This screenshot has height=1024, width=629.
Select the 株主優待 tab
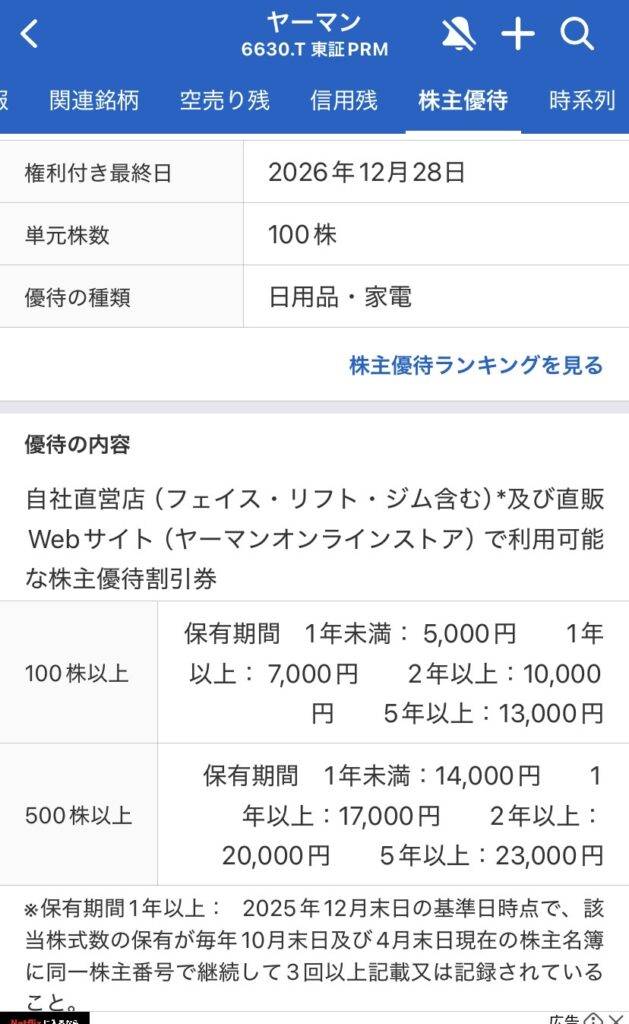(x=463, y=100)
